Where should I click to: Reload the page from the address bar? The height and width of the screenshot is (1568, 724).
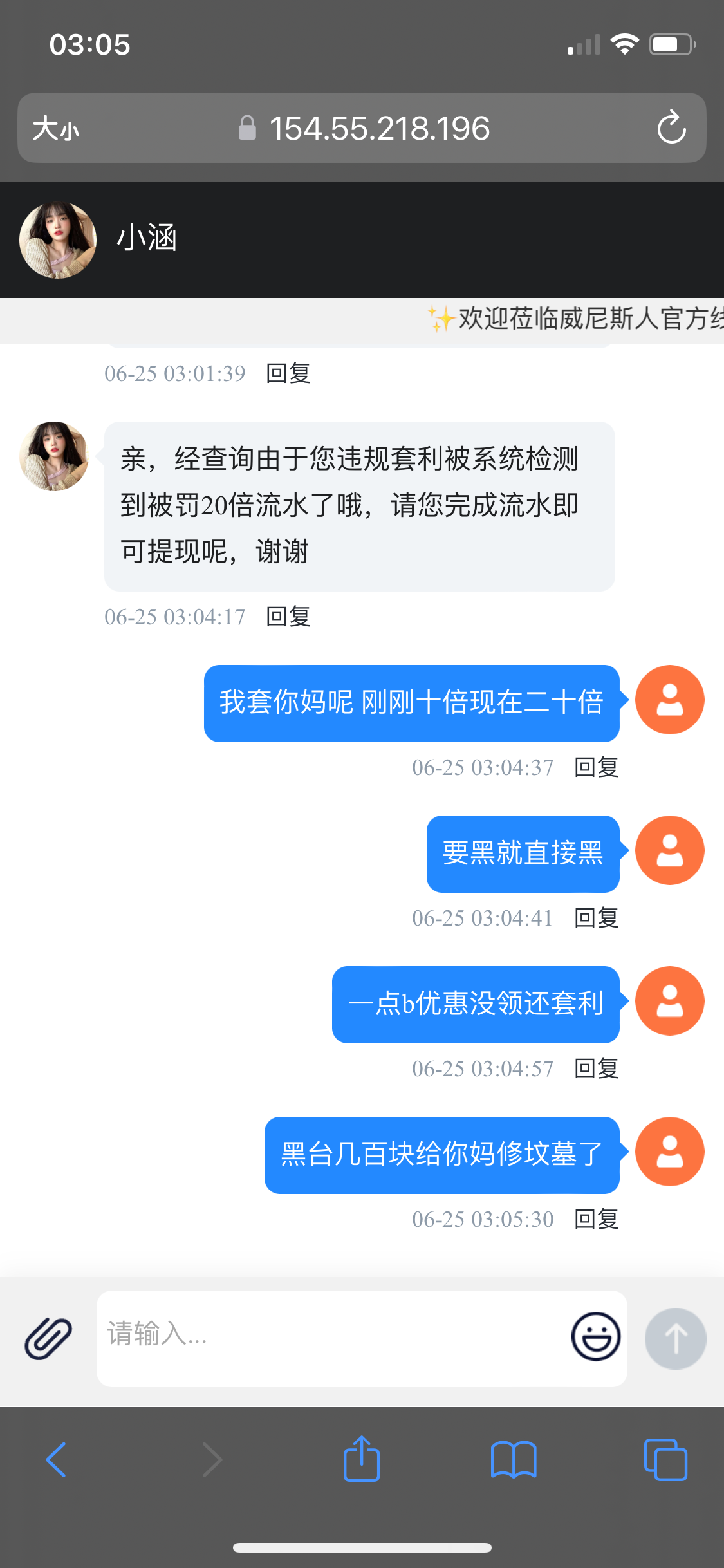[x=671, y=127]
